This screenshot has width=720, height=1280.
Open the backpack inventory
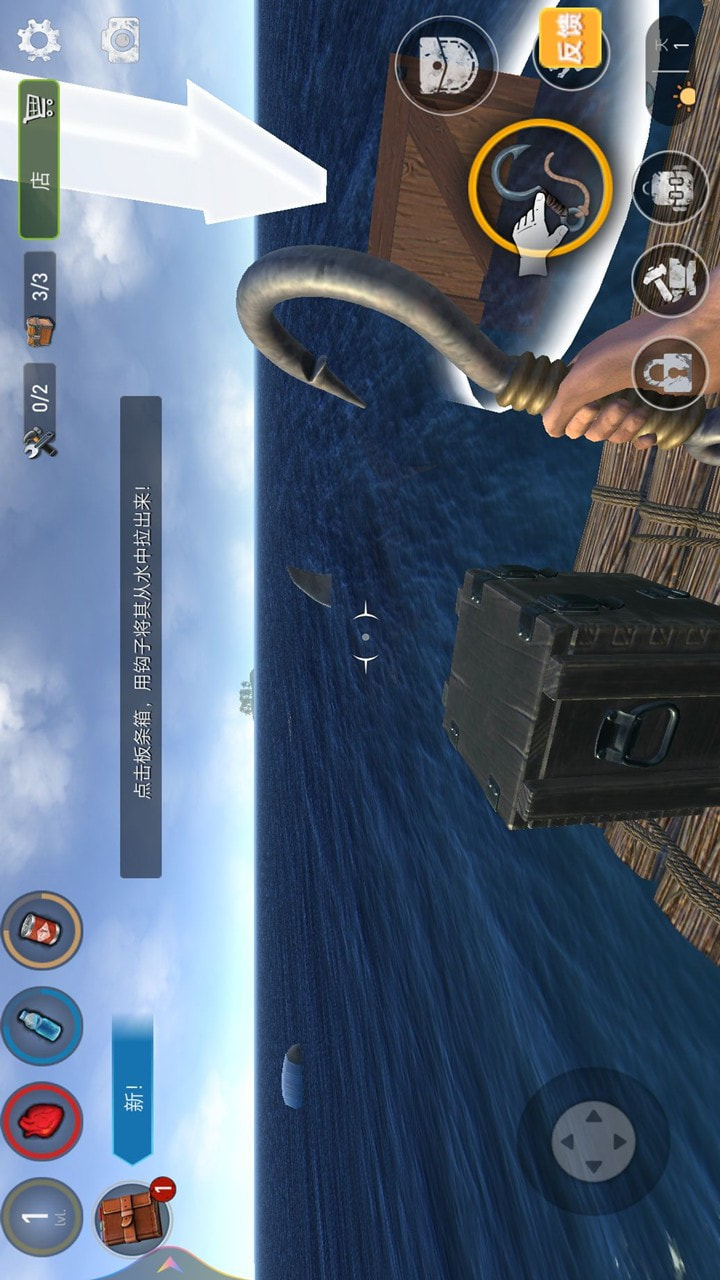tap(670, 188)
